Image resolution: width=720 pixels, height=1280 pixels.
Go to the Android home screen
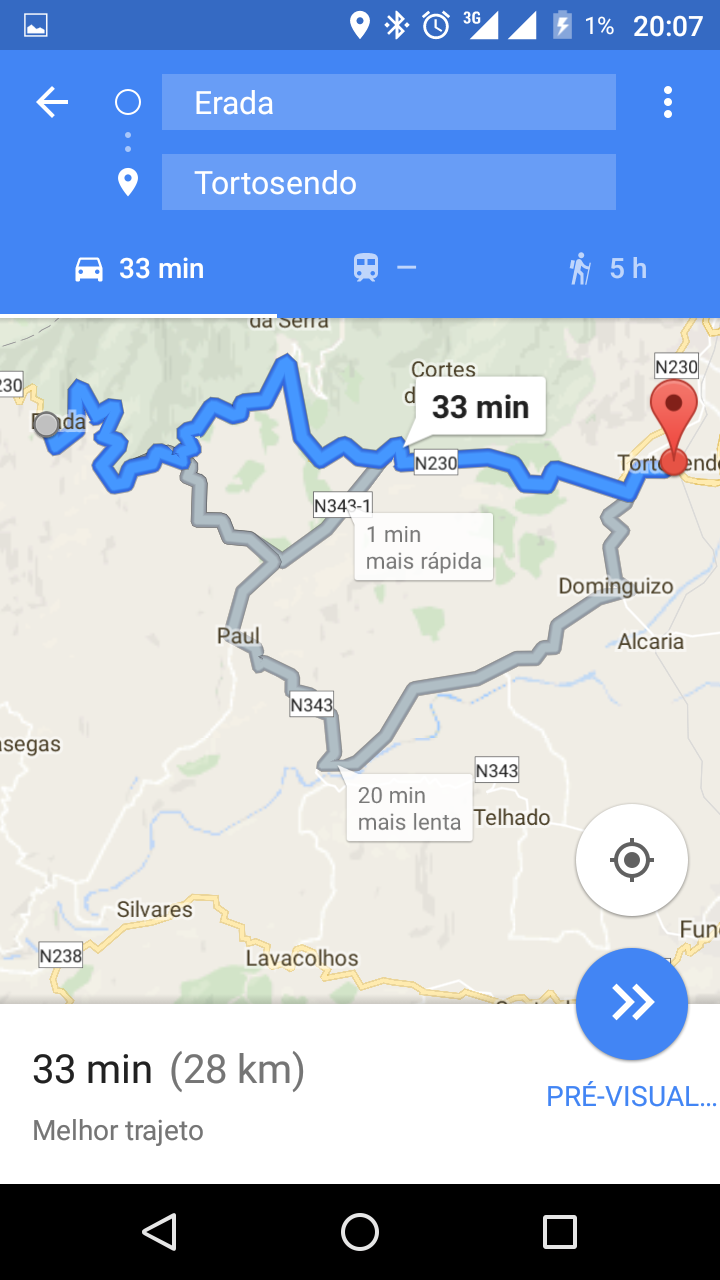coord(360,1232)
